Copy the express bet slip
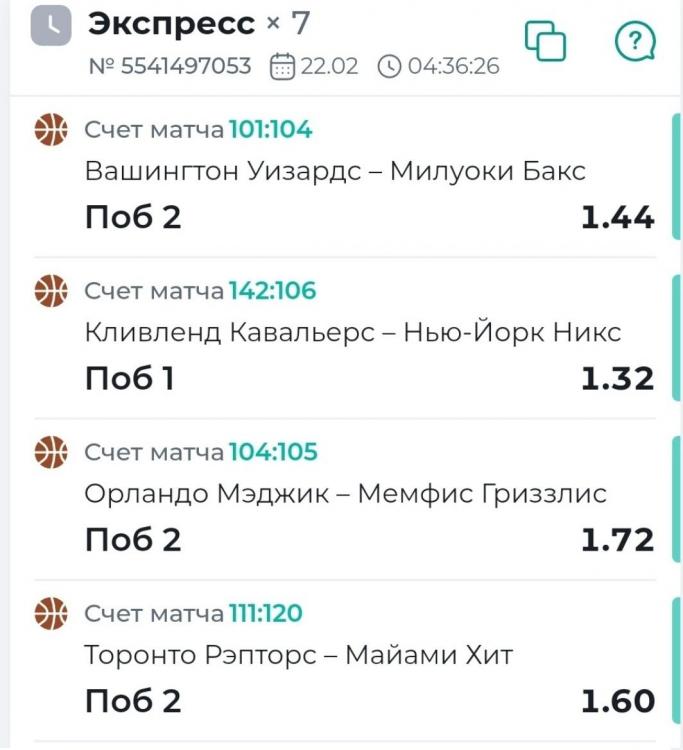The image size is (683, 750). click(545, 41)
